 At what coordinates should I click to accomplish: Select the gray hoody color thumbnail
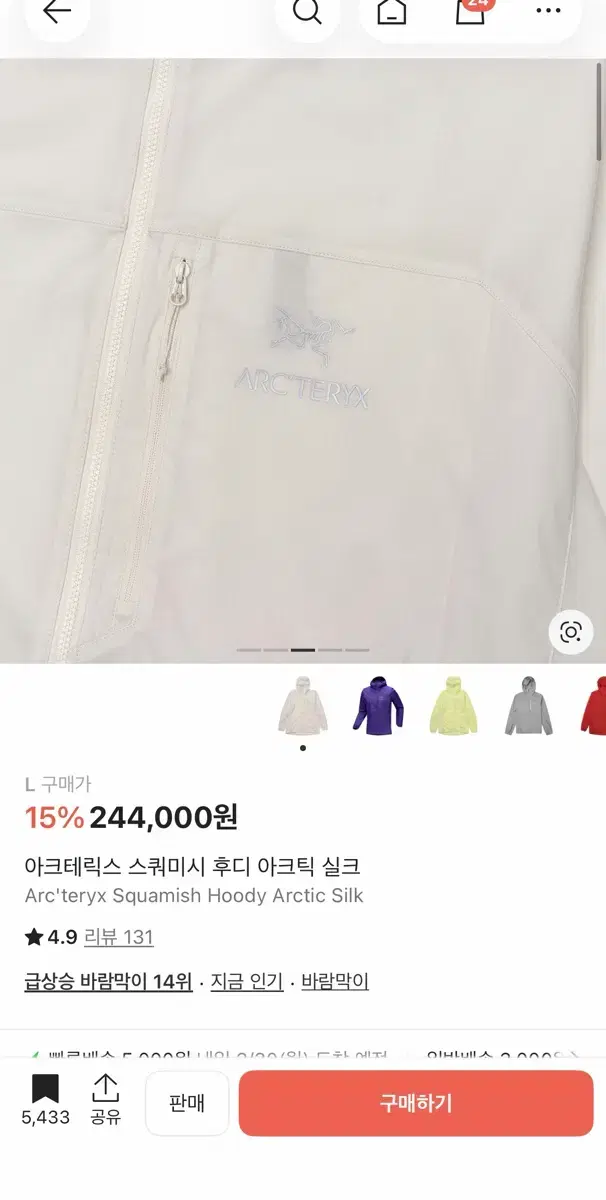pyautogui.click(x=528, y=705)
